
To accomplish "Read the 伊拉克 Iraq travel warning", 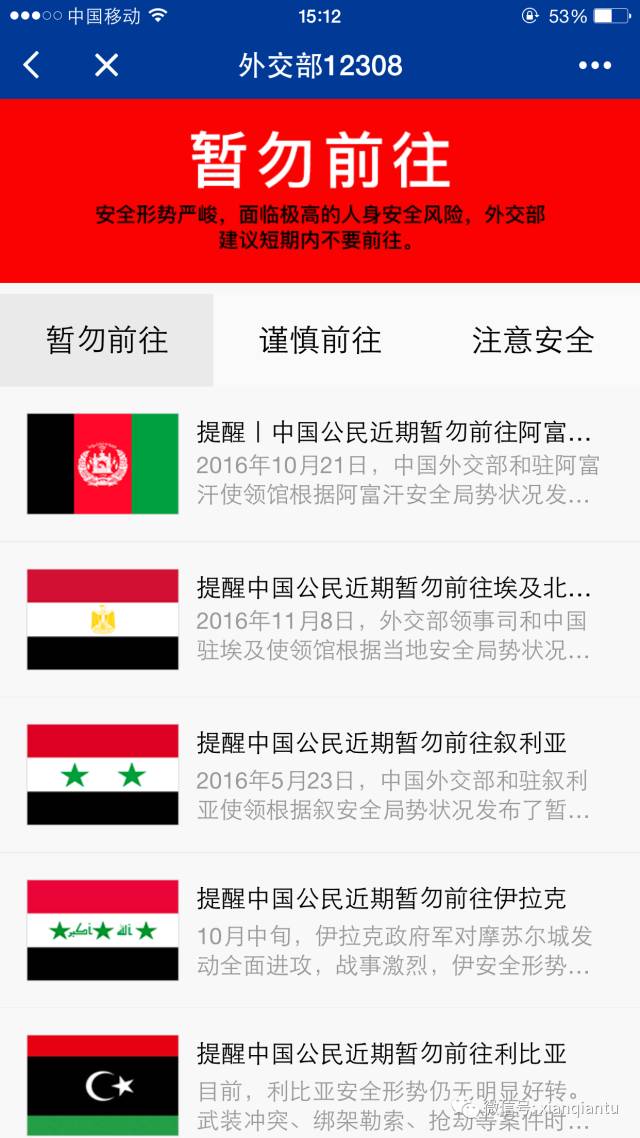I will point(320,930).
